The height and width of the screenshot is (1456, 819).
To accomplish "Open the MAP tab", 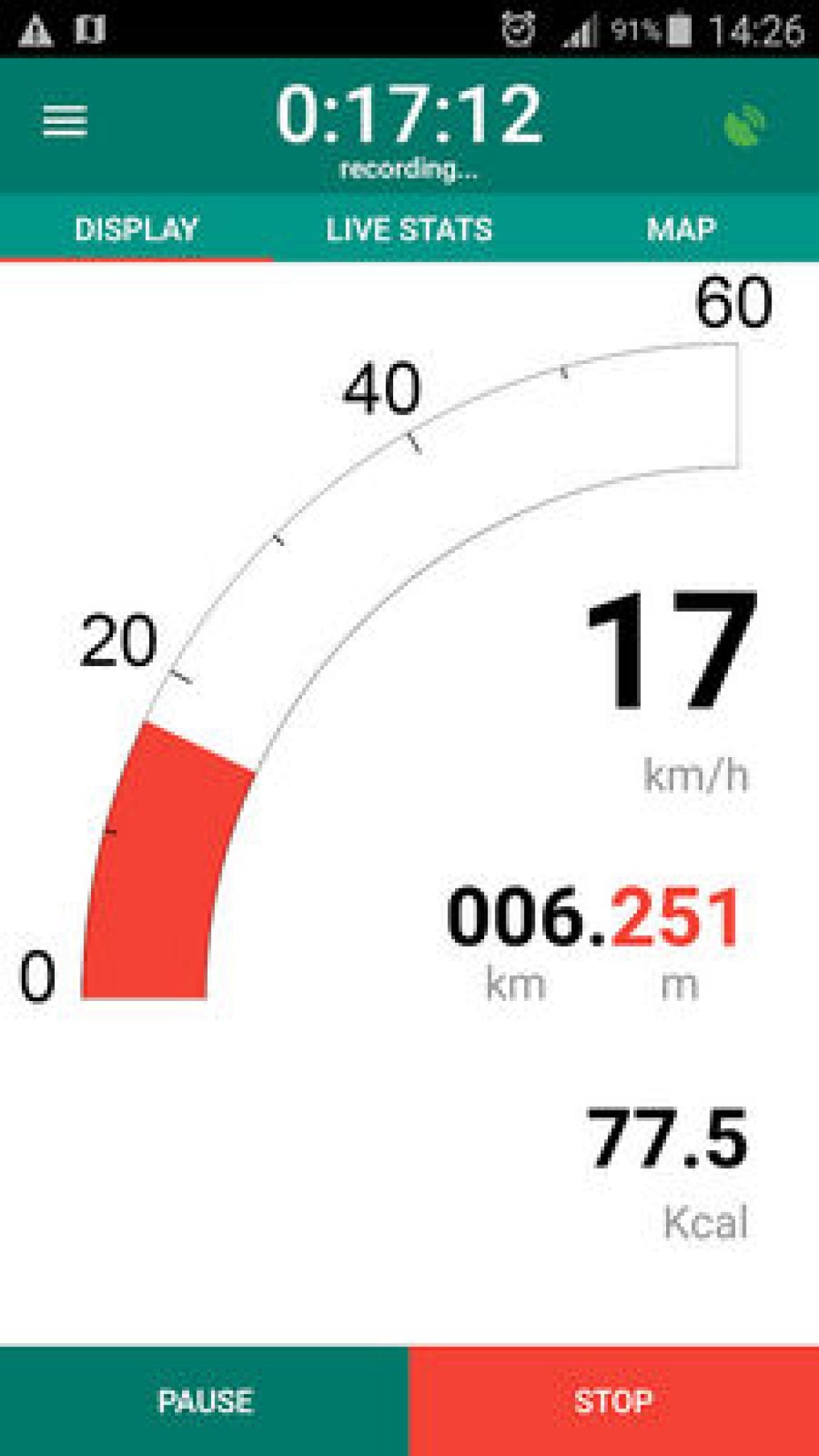I will click(x=681, y=229).
